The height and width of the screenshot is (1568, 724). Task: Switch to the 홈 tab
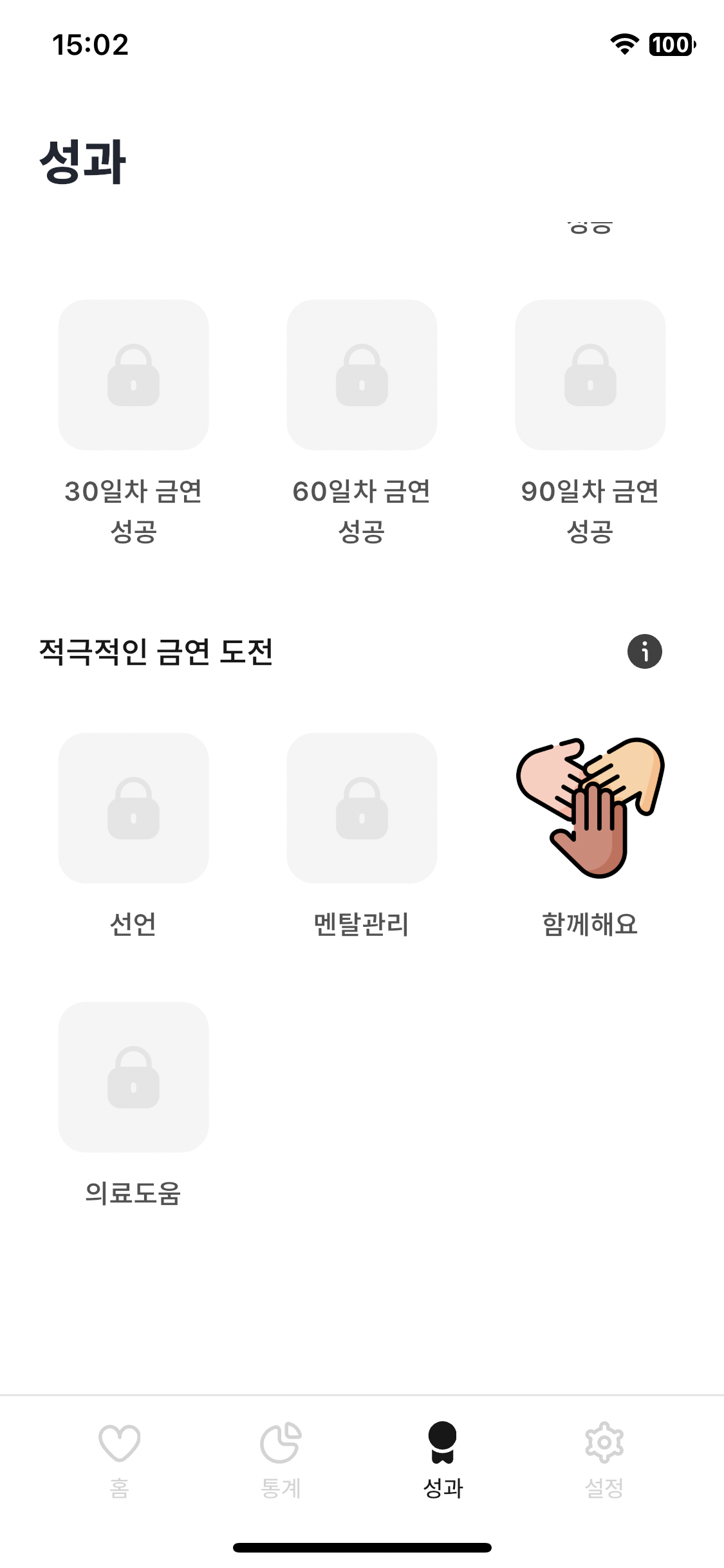120,1459
